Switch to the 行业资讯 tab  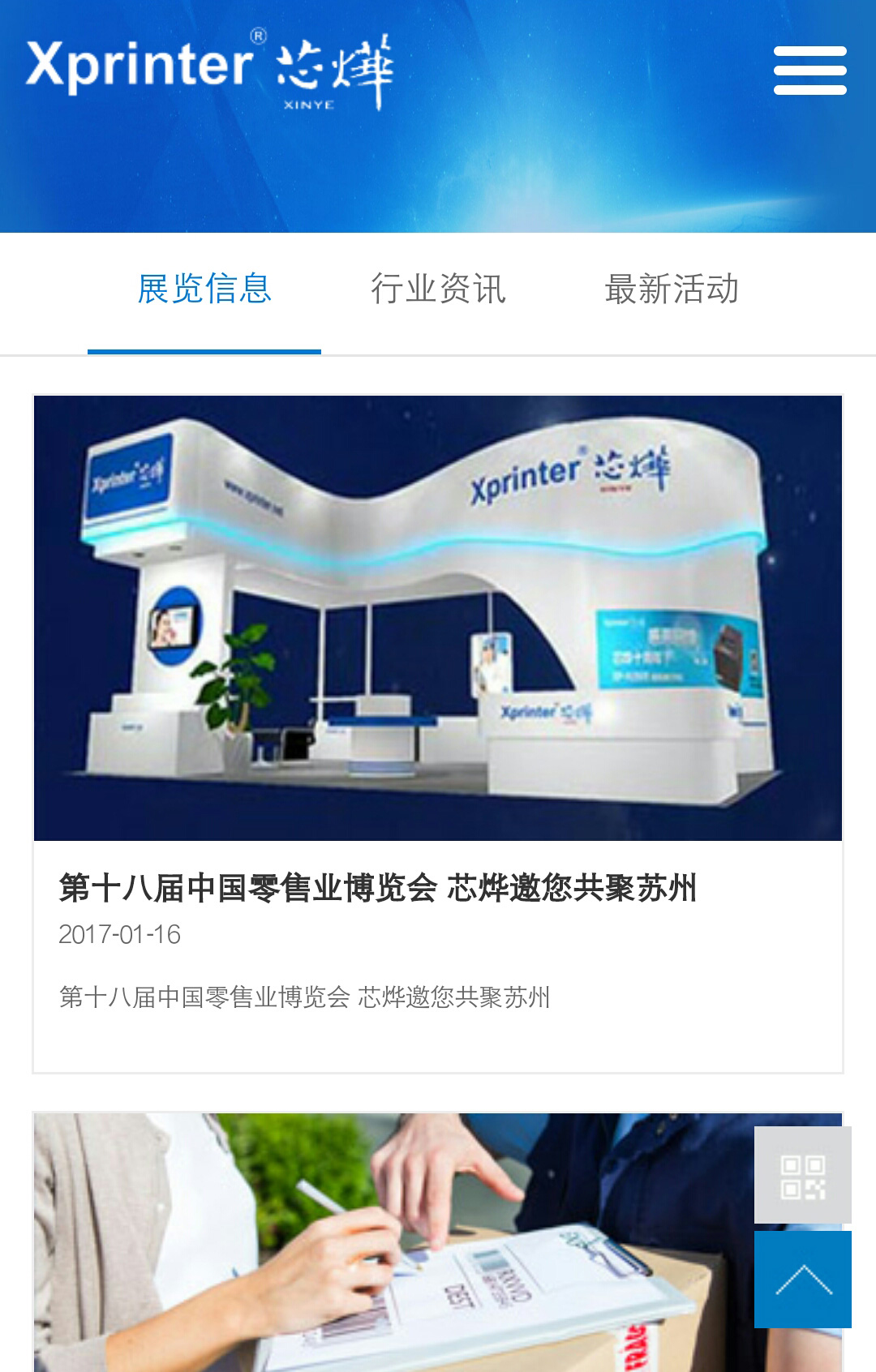[x=438, y=289]
